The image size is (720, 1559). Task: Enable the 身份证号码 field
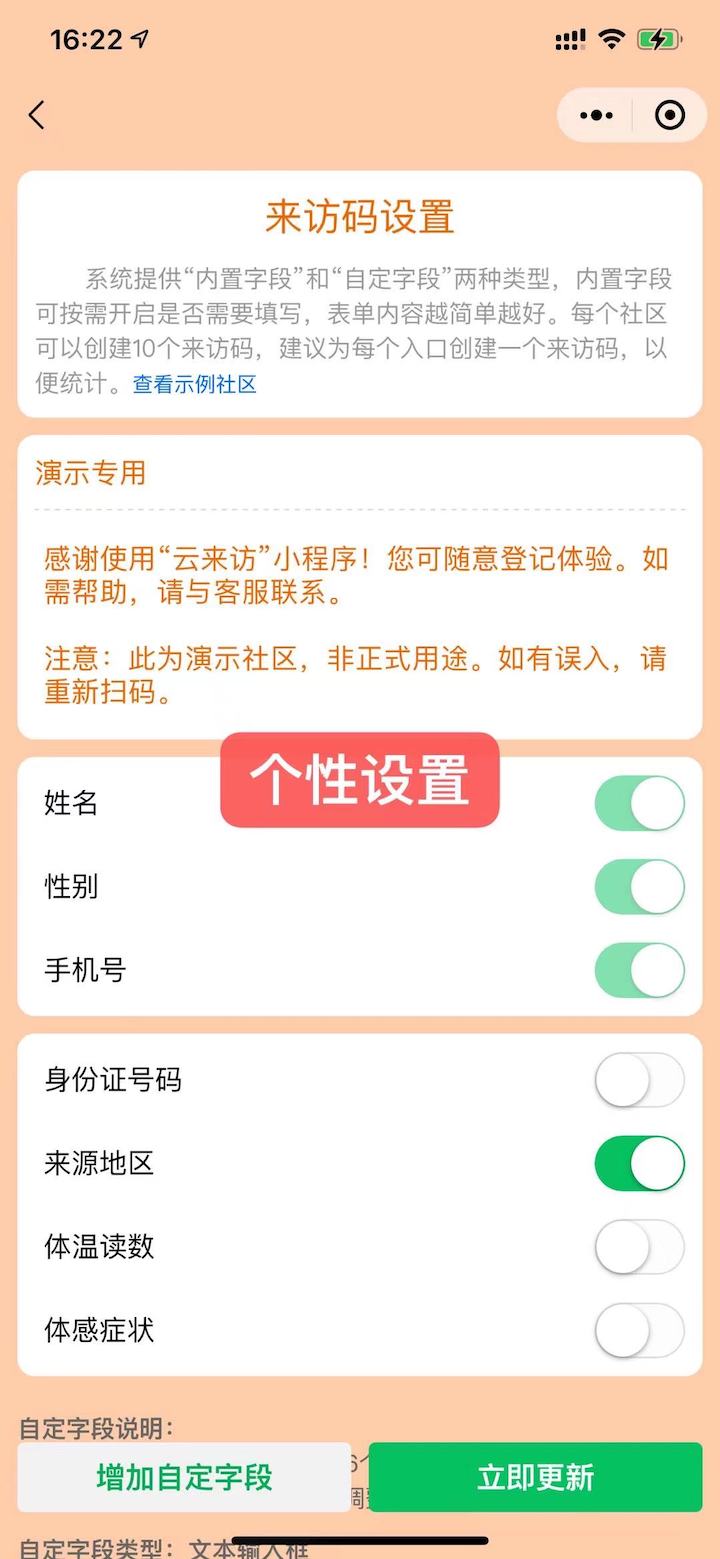click(639, 1080)
